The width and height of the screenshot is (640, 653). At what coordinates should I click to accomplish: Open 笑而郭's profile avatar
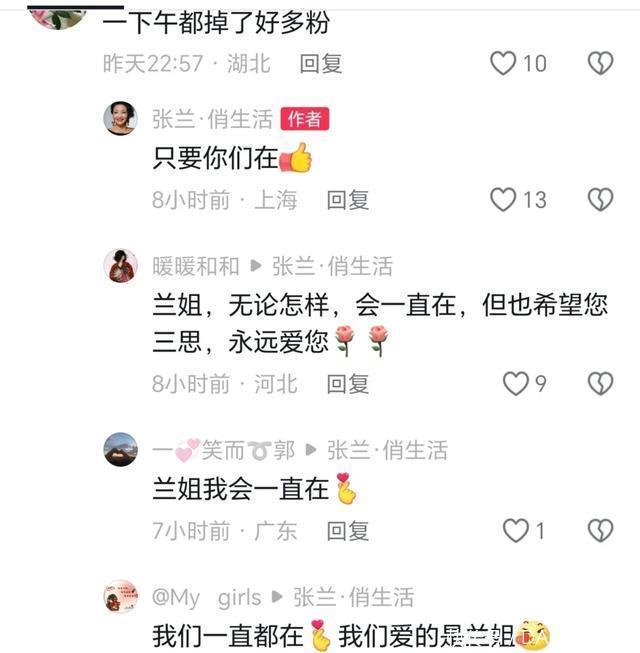120,449
